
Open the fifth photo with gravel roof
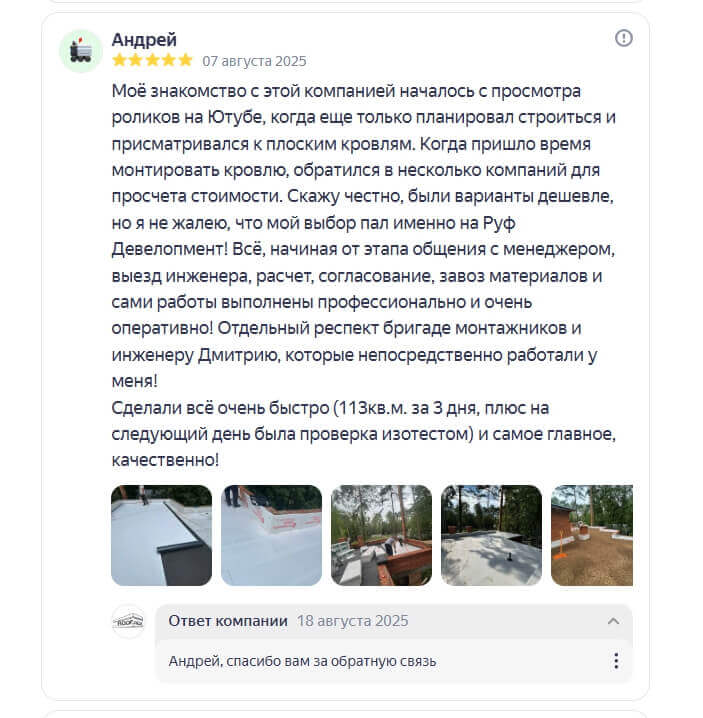tap(592, 535)
